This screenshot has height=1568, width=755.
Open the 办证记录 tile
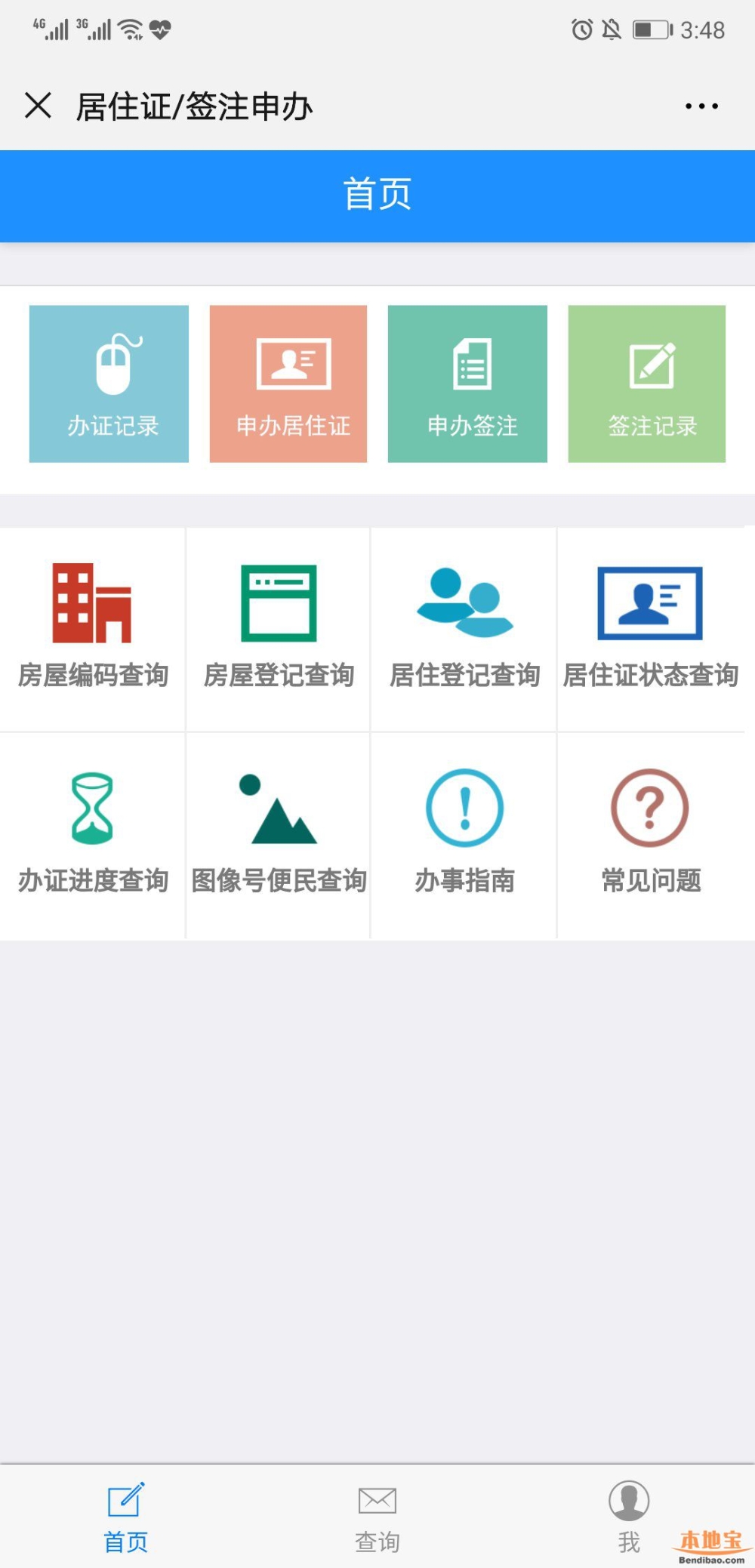[x=109, y=384]
